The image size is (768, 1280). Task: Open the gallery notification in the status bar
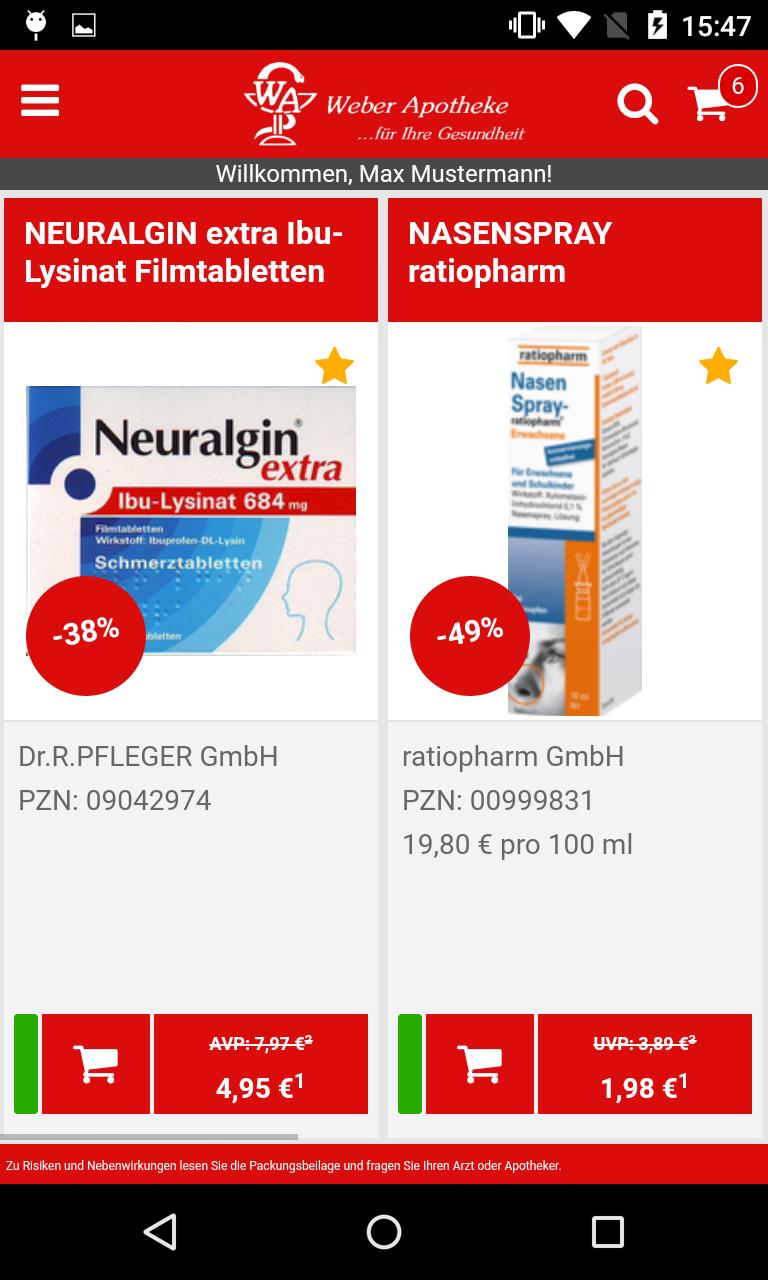click(x=84, y=25)
